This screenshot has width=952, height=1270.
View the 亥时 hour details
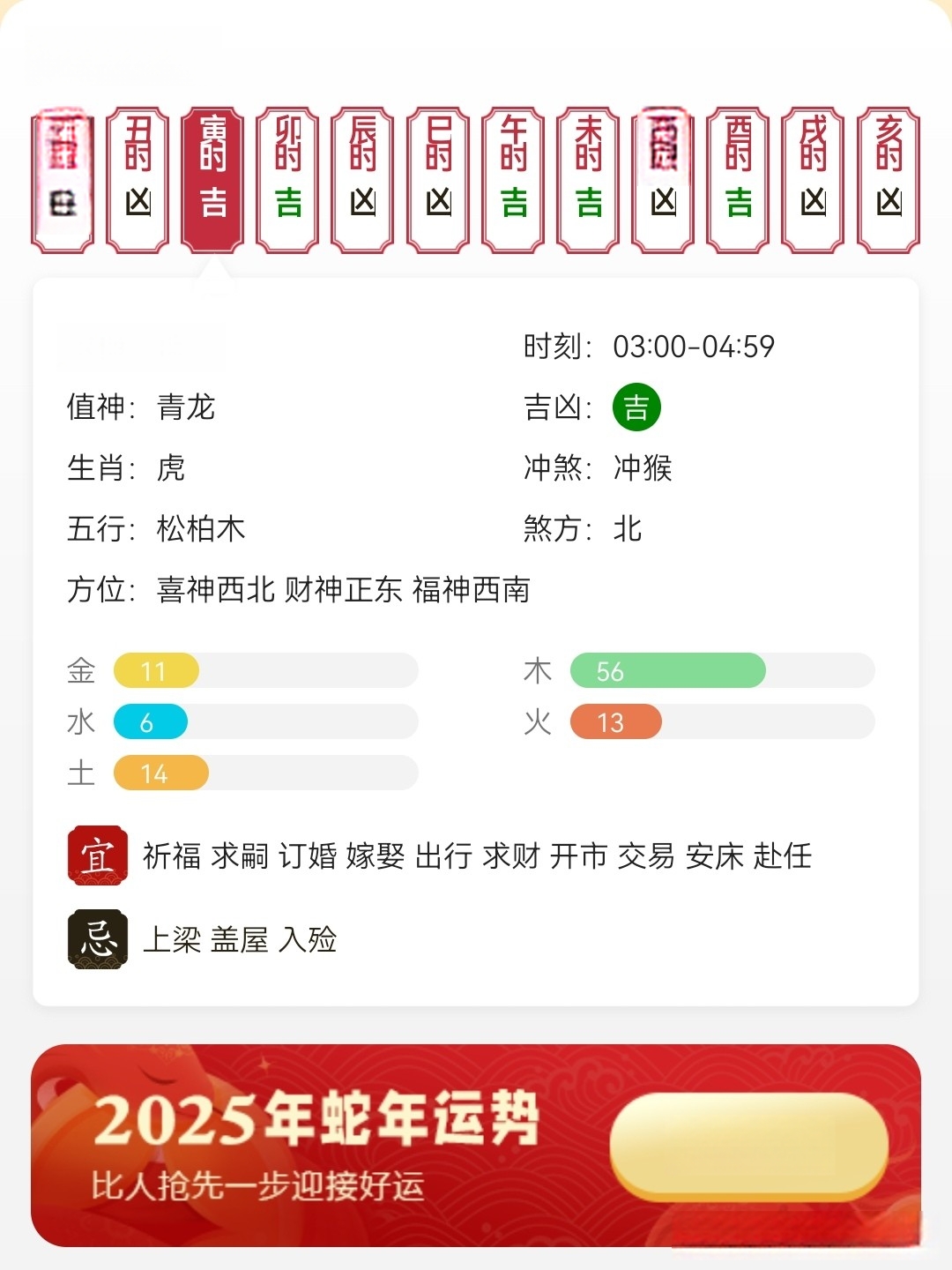(x=889, y=180)
